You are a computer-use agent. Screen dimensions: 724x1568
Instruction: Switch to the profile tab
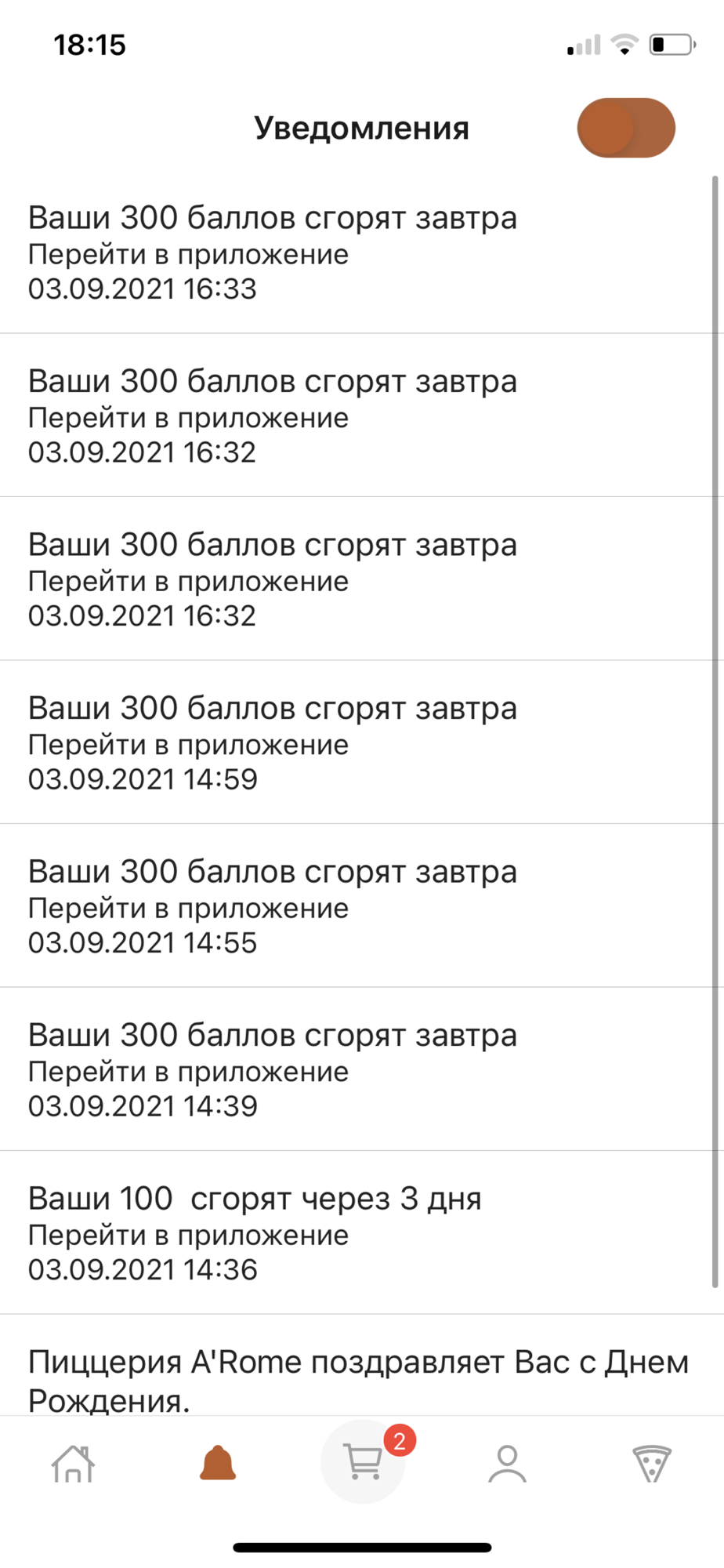507,1463
